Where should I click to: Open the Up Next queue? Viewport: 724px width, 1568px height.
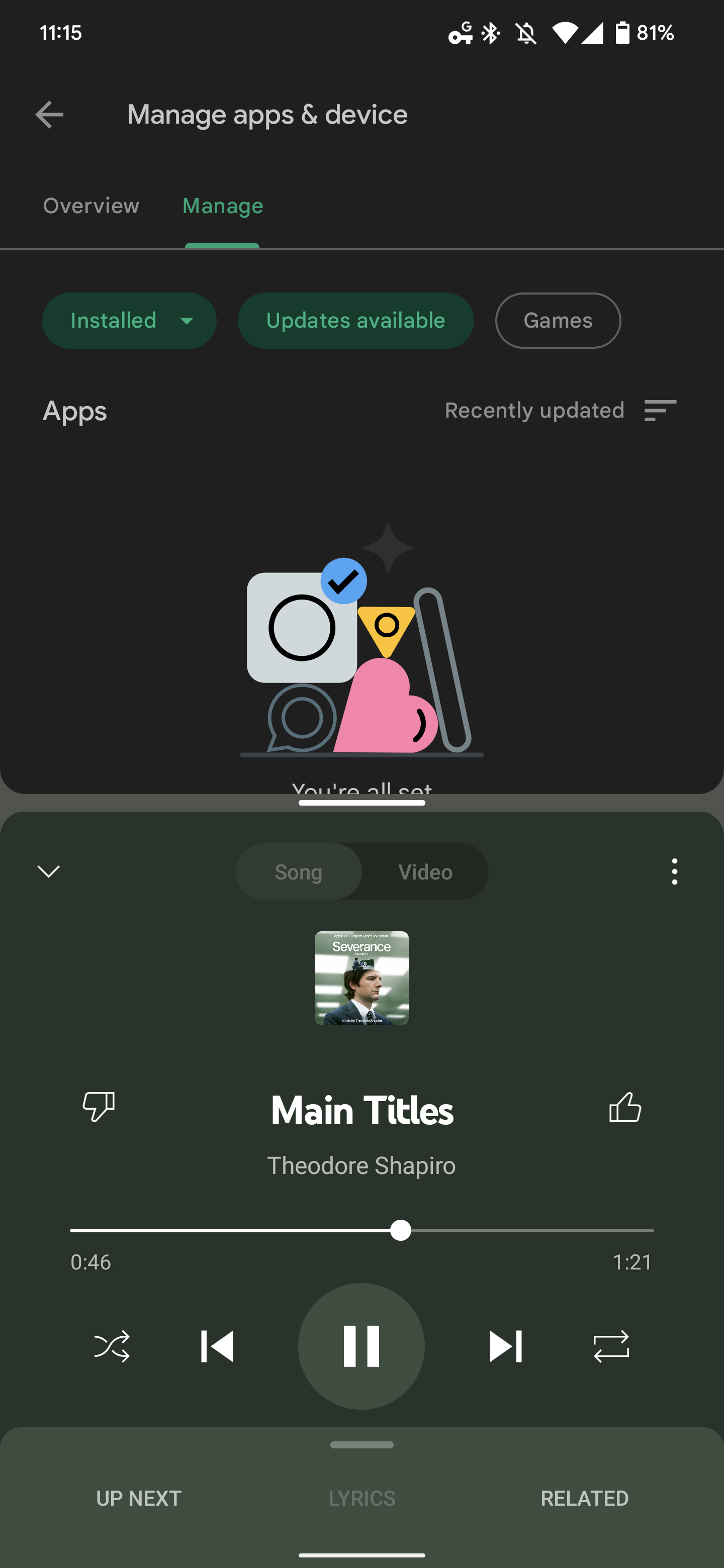click(x=139, y=1498)
